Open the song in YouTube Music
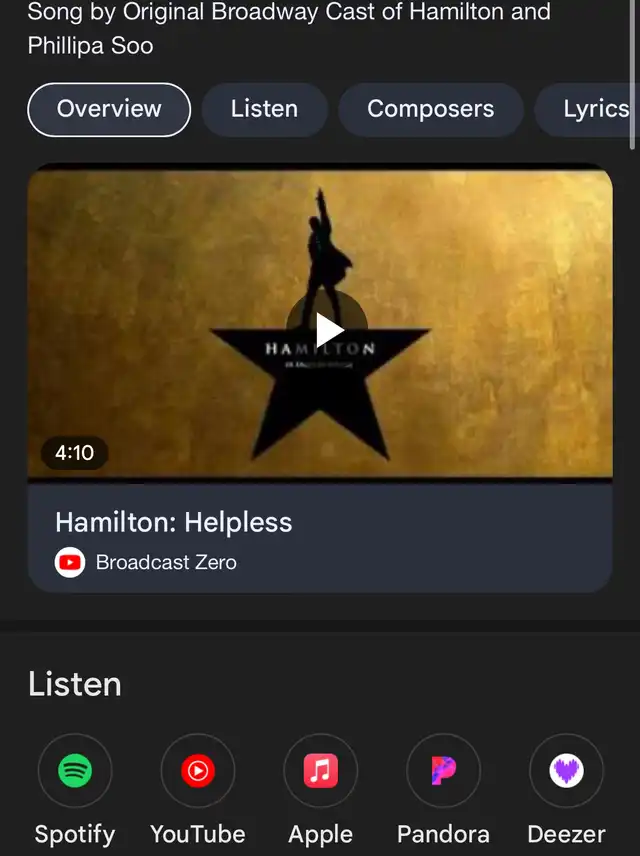Screen dimensions: 640x856 pos(198,771)
